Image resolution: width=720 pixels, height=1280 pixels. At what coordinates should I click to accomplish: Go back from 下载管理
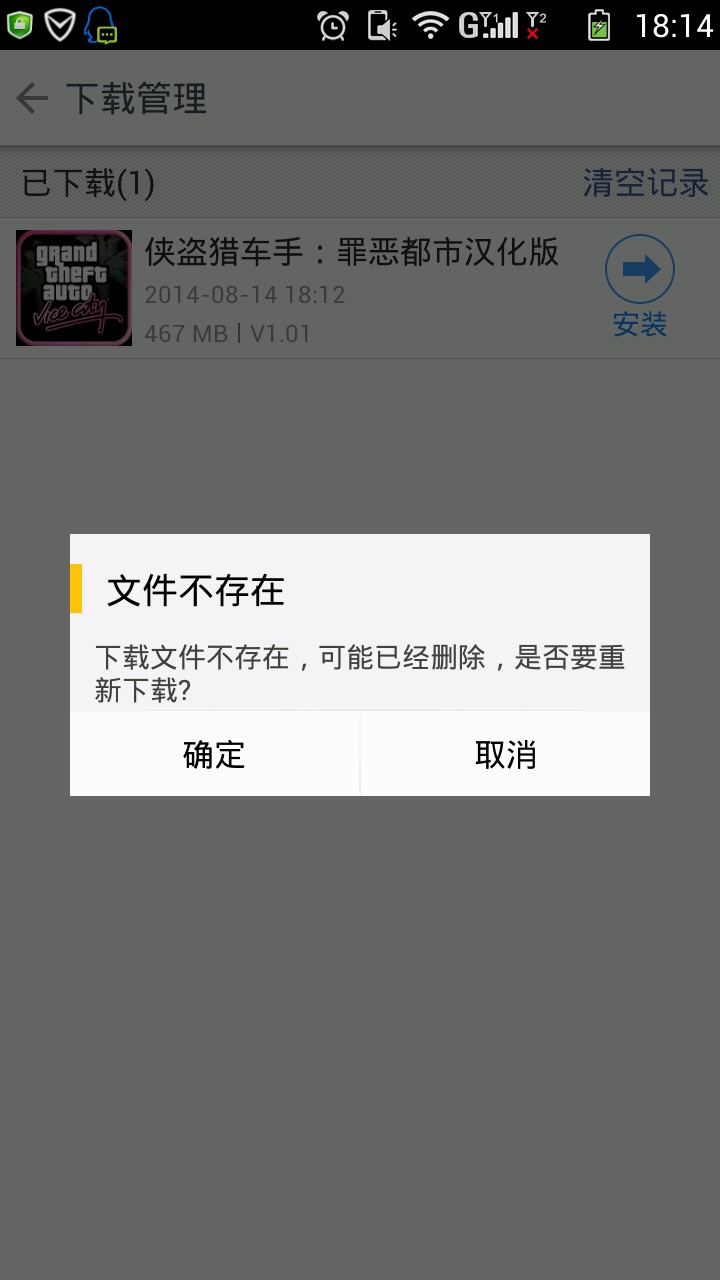(x=33, y=98)
